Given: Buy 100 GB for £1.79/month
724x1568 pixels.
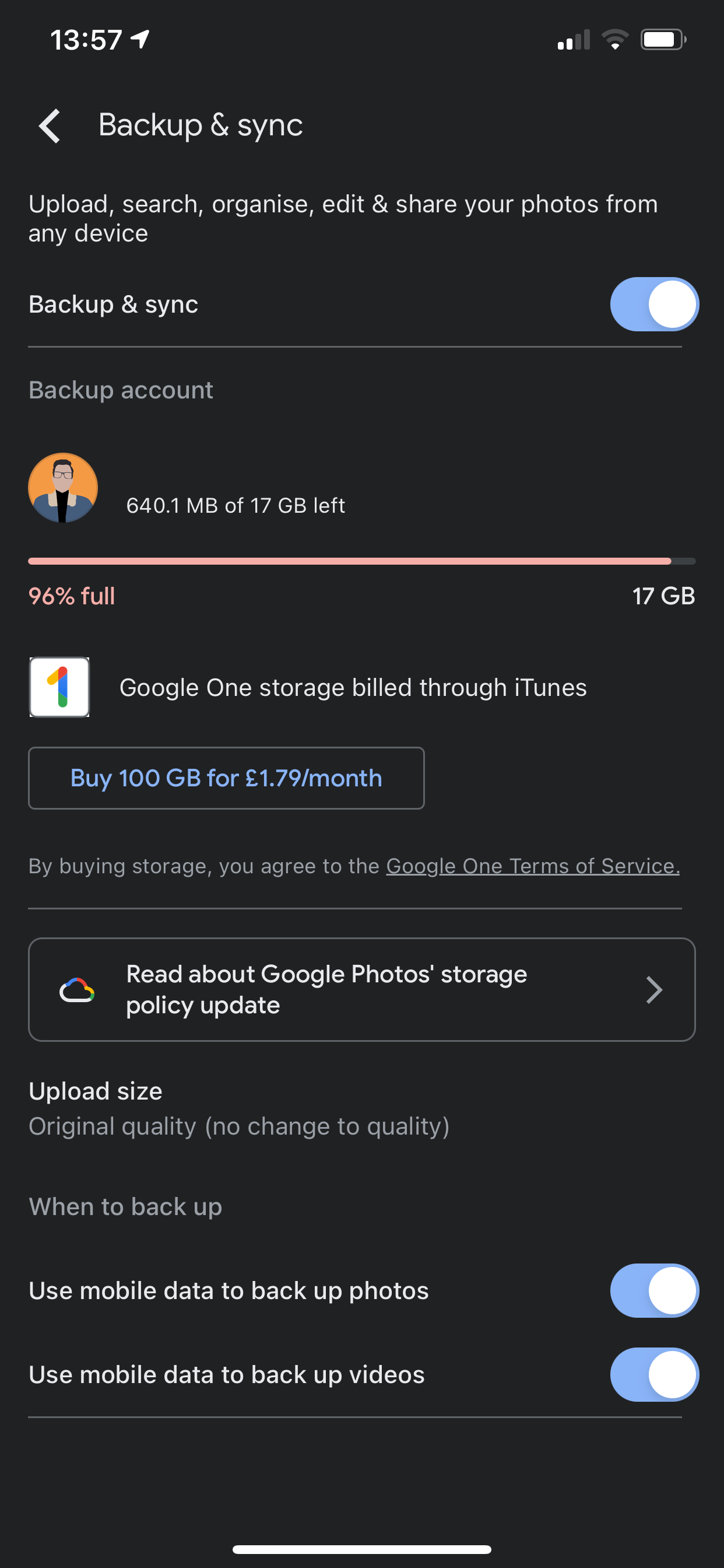Looking at the screenshot, I should [x=226, y=778].
